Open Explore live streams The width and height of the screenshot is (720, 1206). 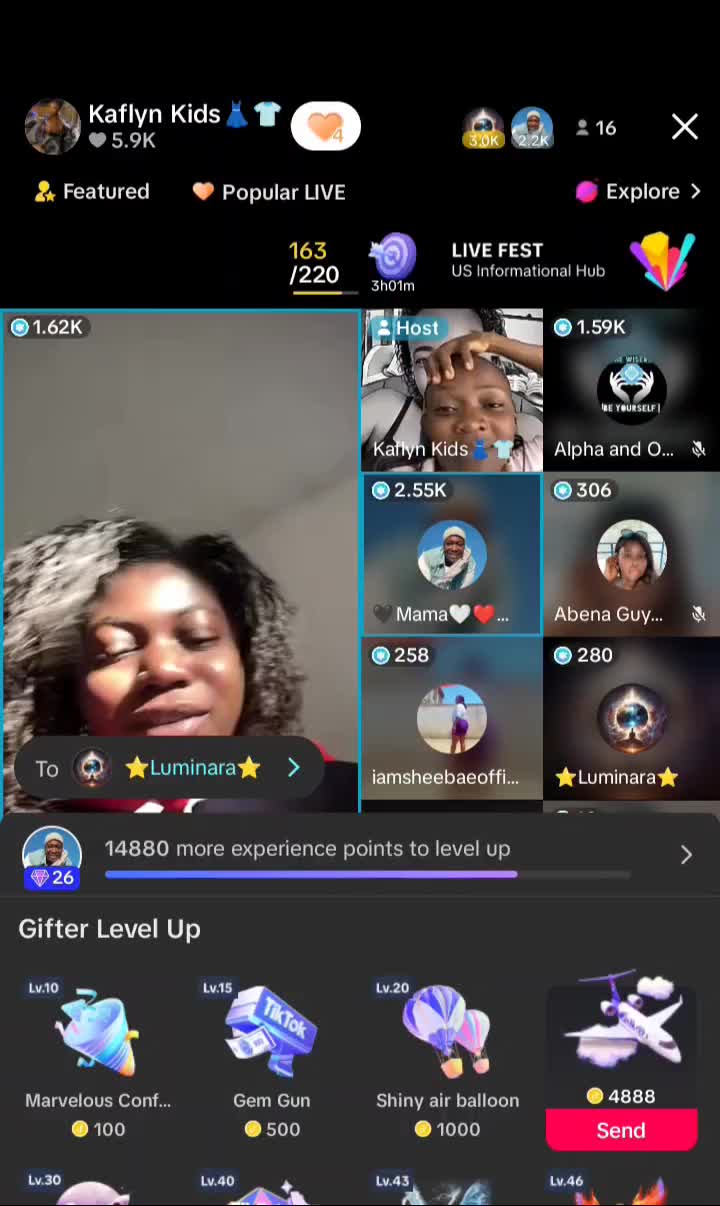point(639,192)
